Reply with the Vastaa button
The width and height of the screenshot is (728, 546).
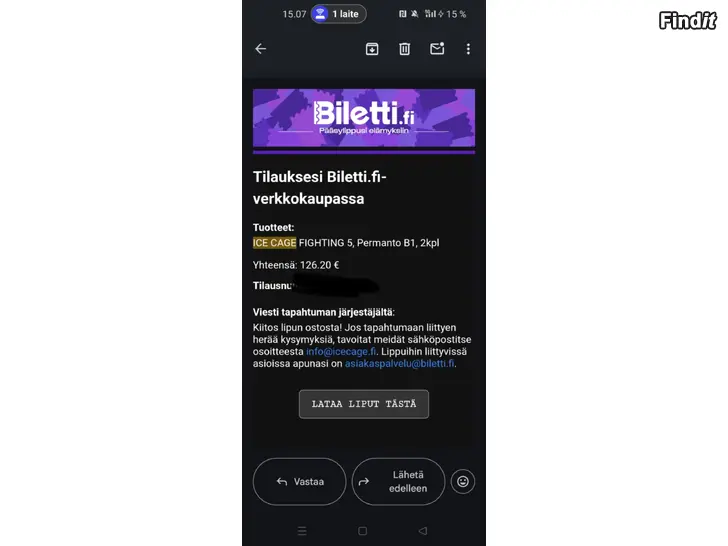[x=299, y=481]
